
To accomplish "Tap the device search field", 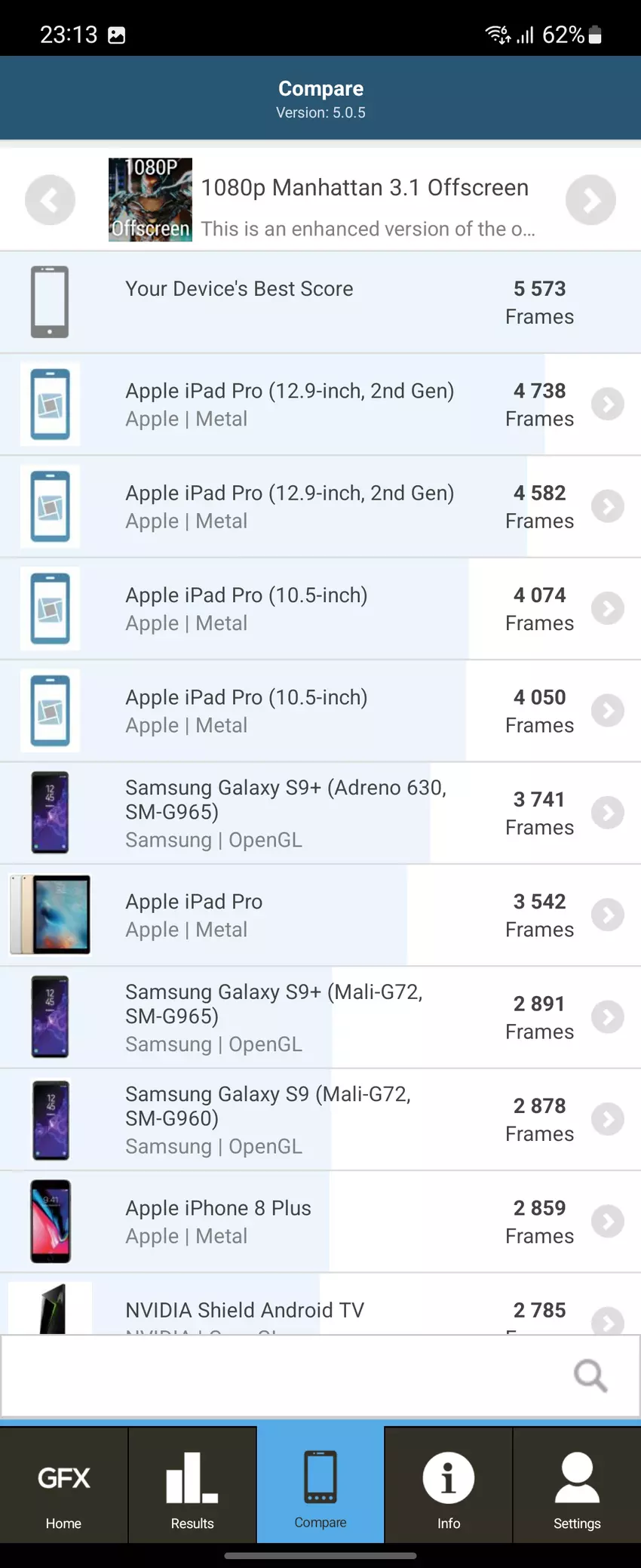I will [x=287, y=1376].
